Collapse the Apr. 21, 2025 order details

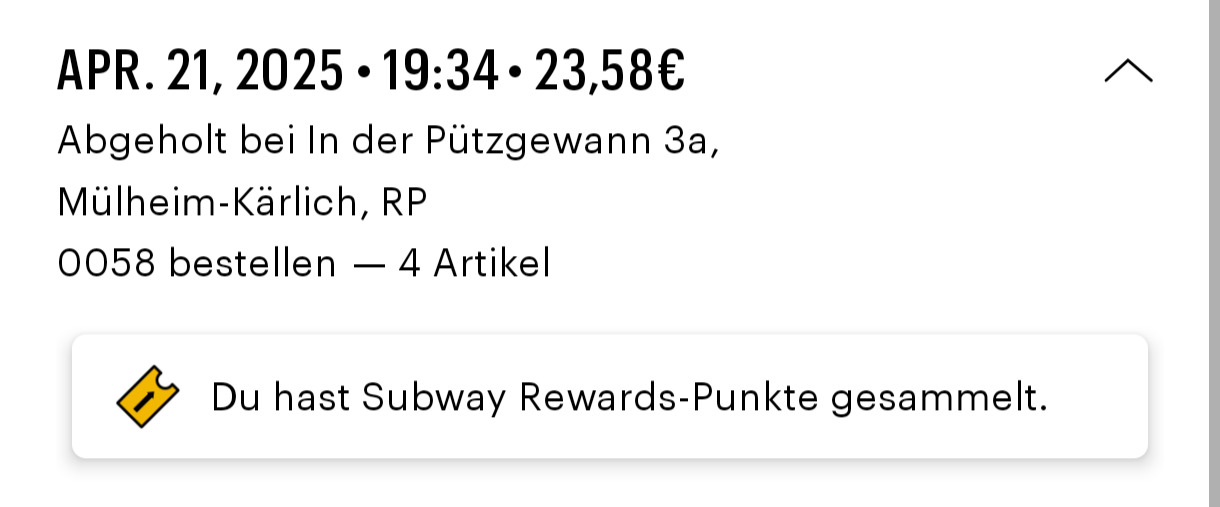(1128, 71)
